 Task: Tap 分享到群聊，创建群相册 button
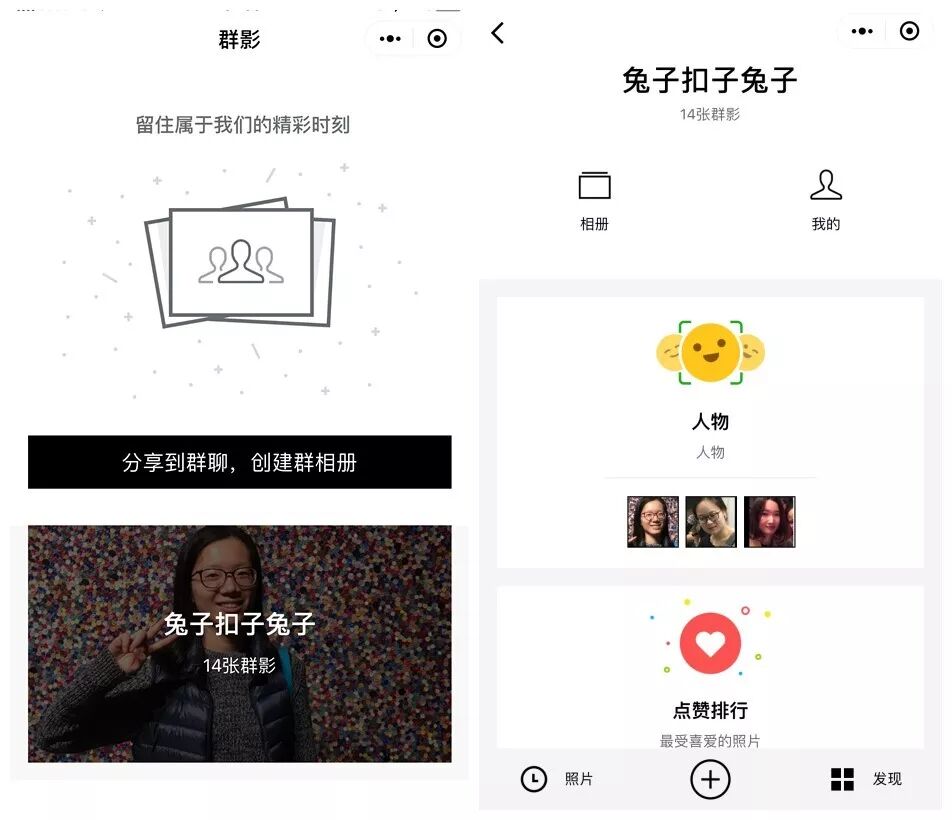pyautogui.click(x=240, y=462)
